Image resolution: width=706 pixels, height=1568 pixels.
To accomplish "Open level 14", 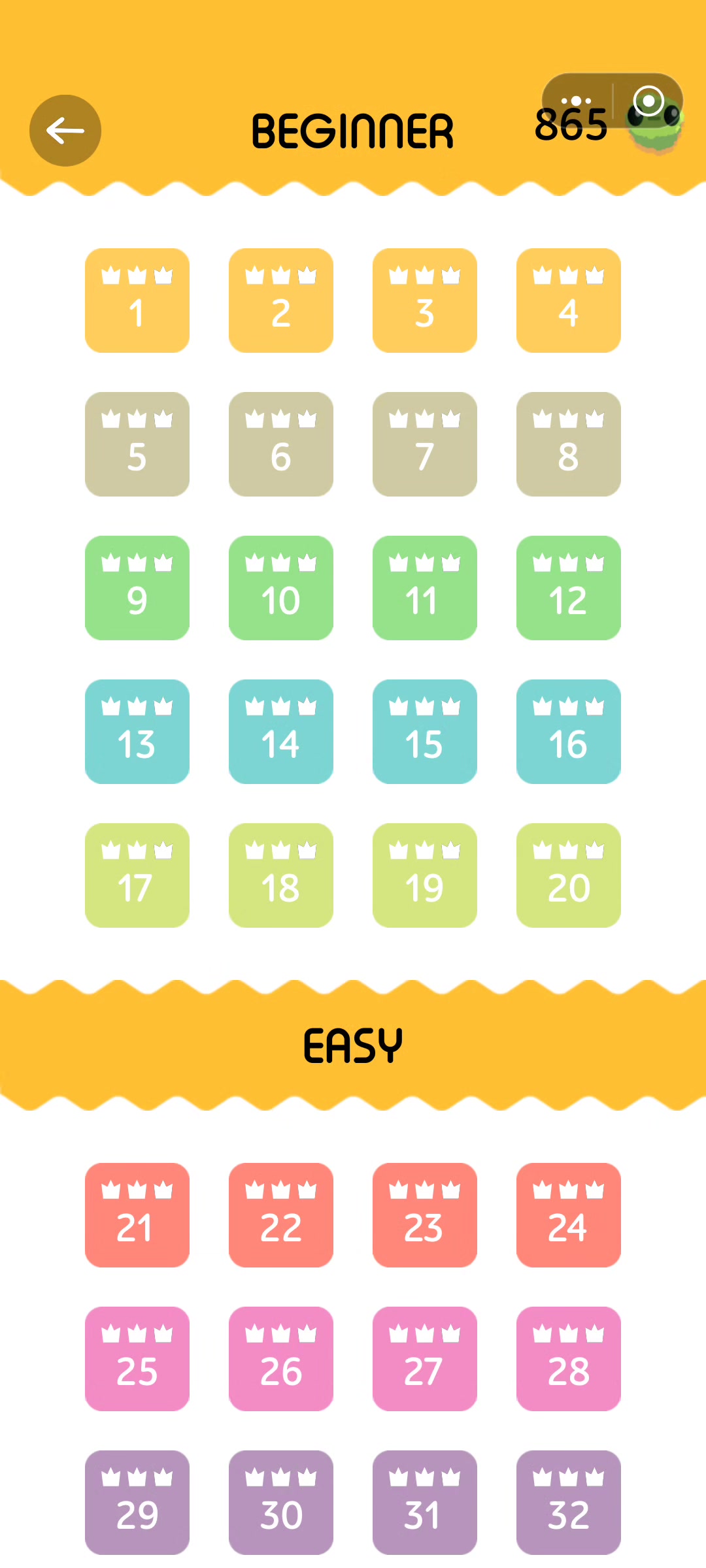I will pyautogui.click(x=281, y=732).
